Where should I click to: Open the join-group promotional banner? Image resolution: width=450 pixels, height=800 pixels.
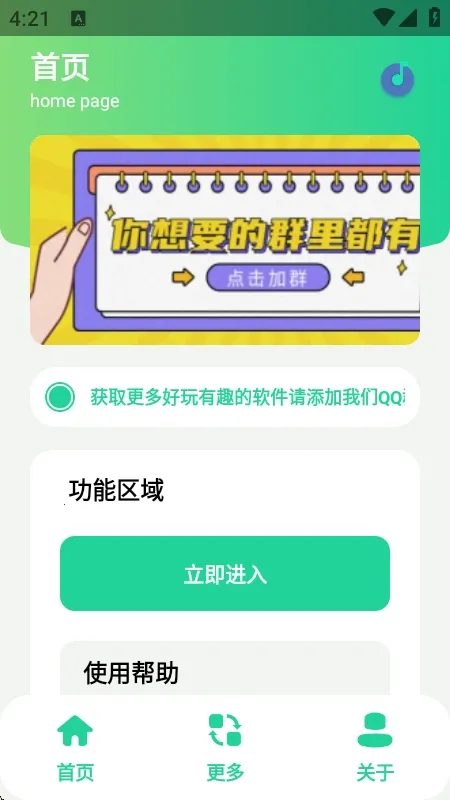pos(225,240)
